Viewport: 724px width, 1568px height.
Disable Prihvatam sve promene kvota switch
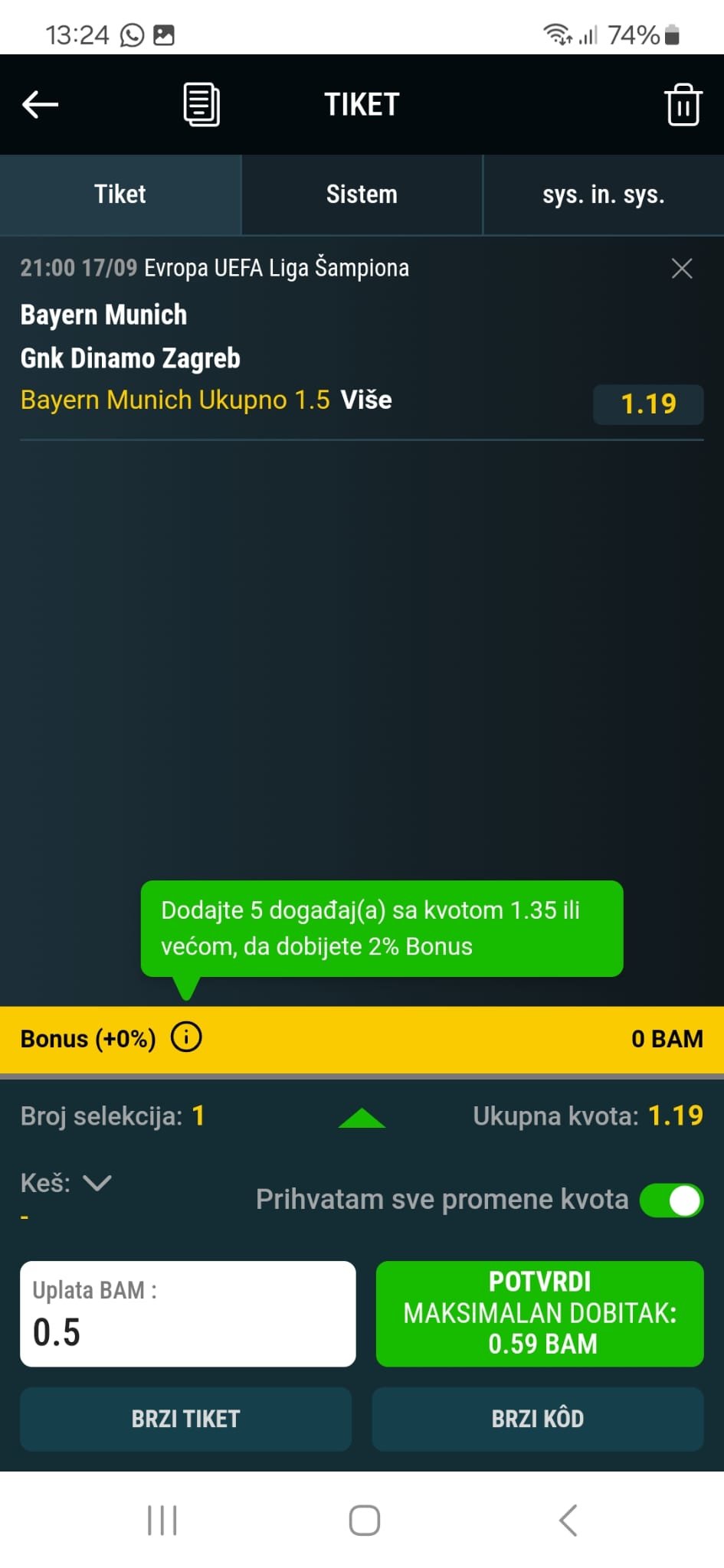(x=672, y=1200)
